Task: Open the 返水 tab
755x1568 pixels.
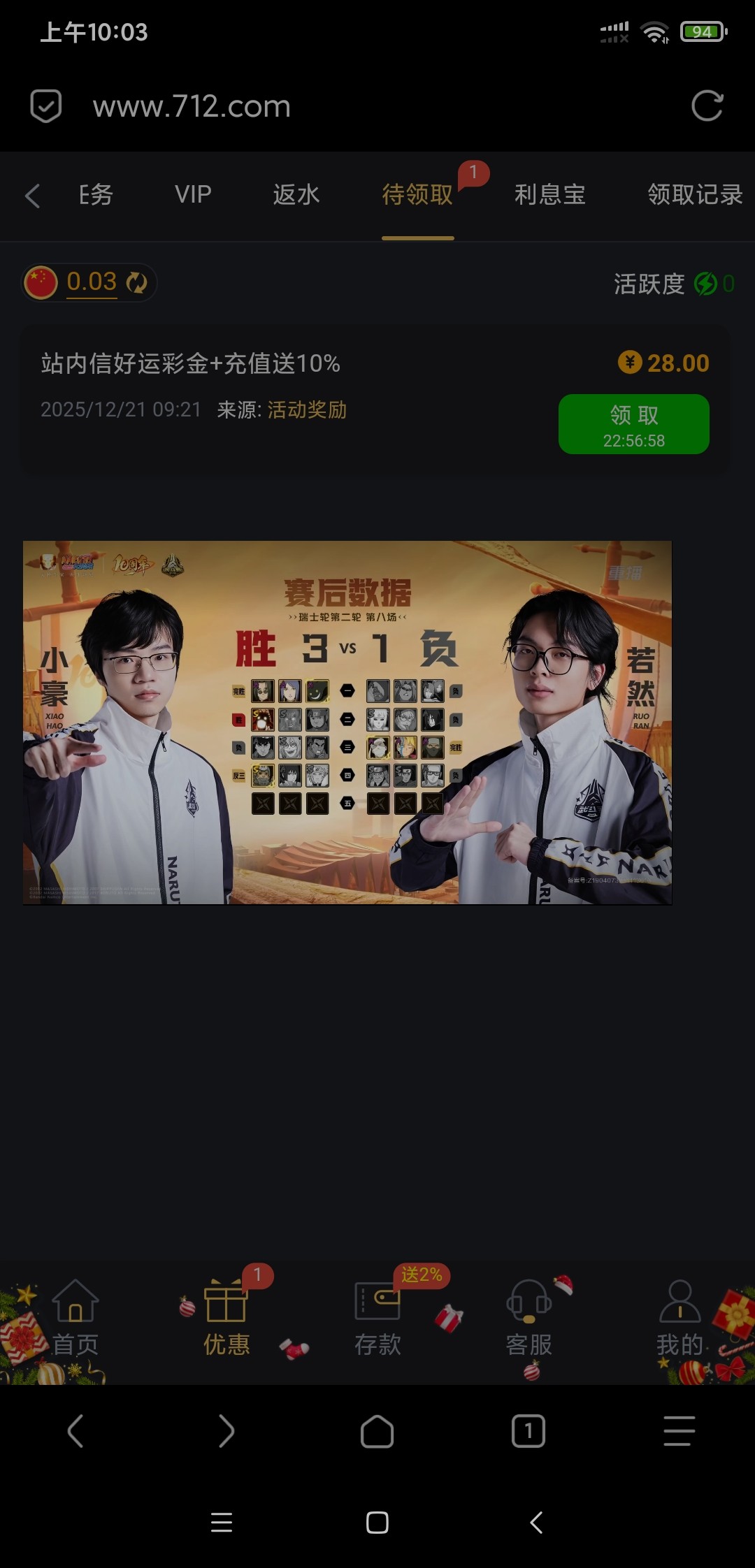Action: click(x=296, y=194)
